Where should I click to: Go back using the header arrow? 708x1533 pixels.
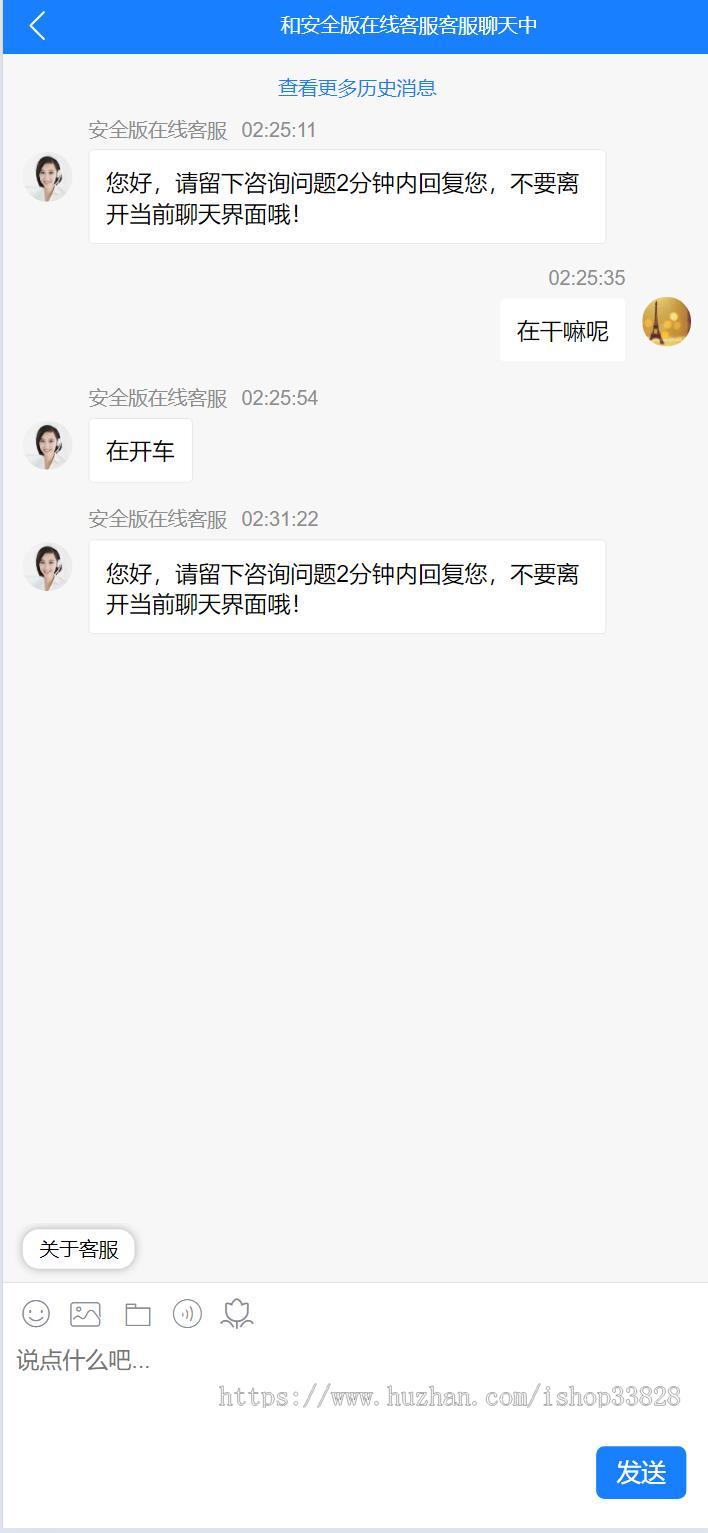38,26
